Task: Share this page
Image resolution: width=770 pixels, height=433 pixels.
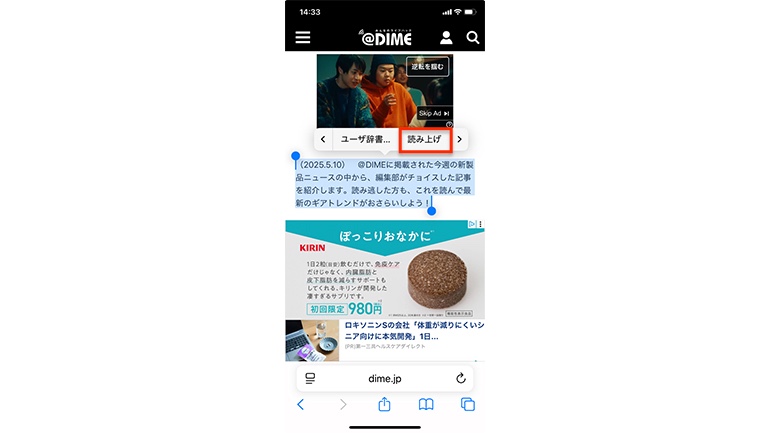Action: 384,405
